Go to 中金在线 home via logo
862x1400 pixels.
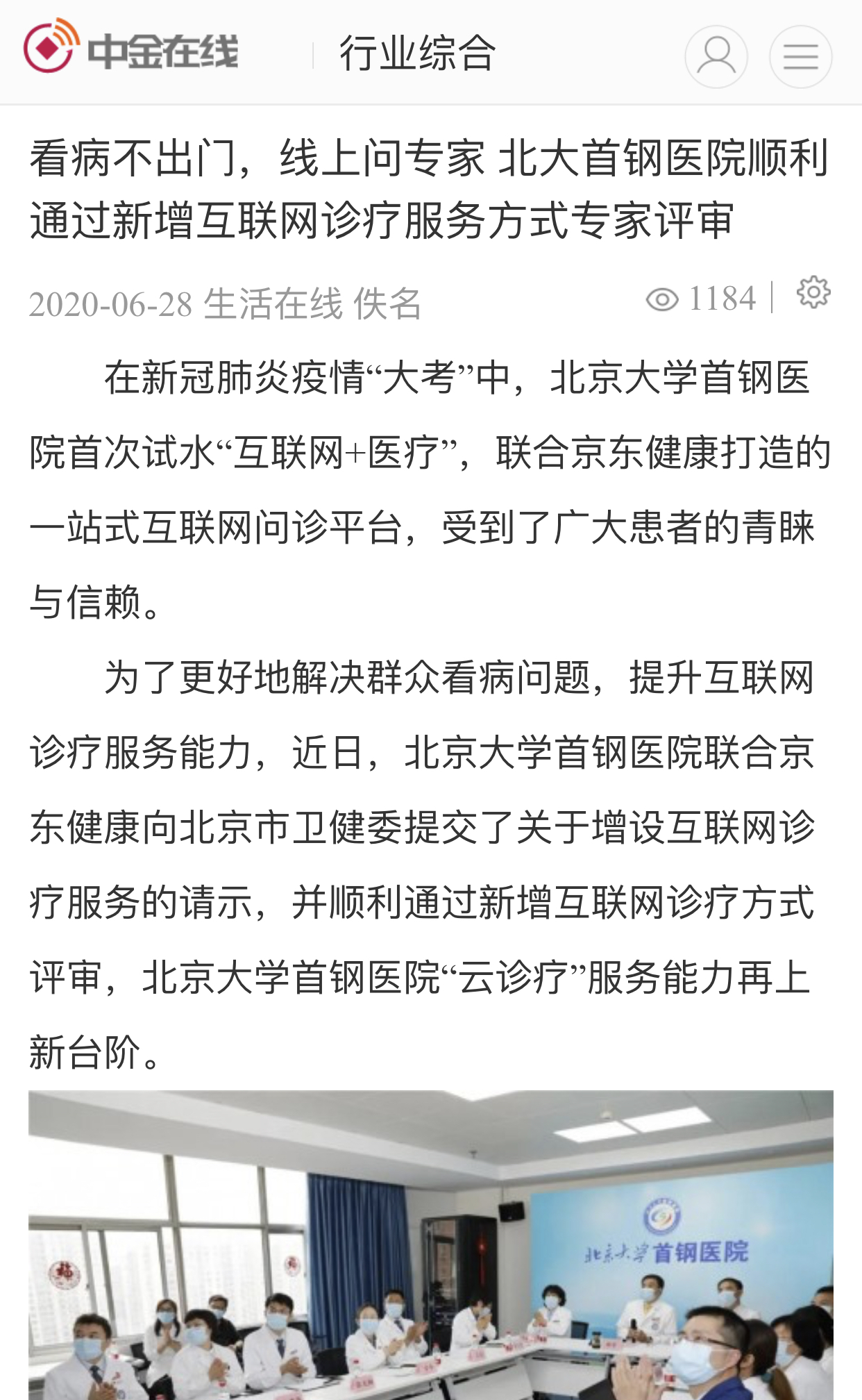pyautogui.click(x=130, y=48)
